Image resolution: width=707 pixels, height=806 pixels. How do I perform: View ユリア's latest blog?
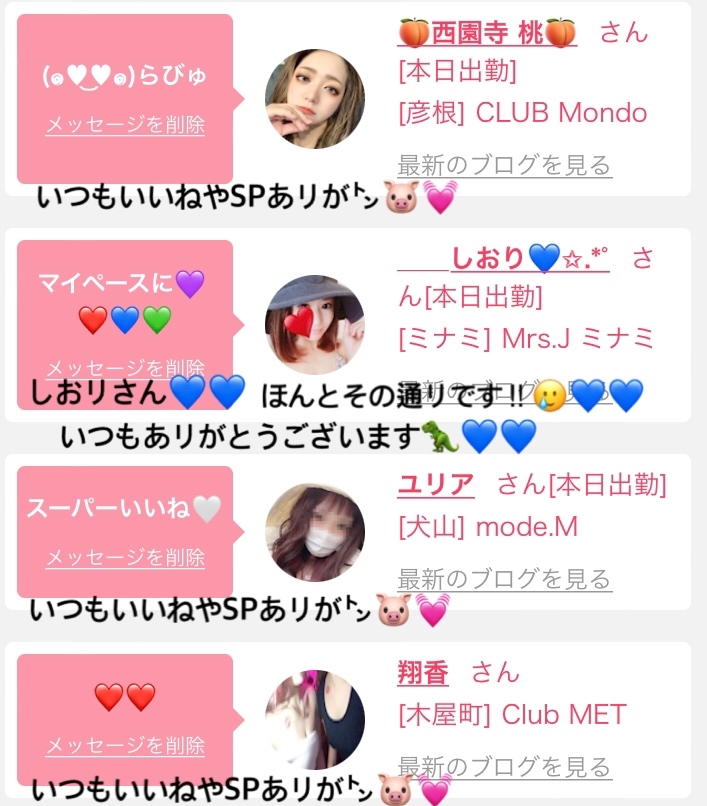click(x=504, y=579)
